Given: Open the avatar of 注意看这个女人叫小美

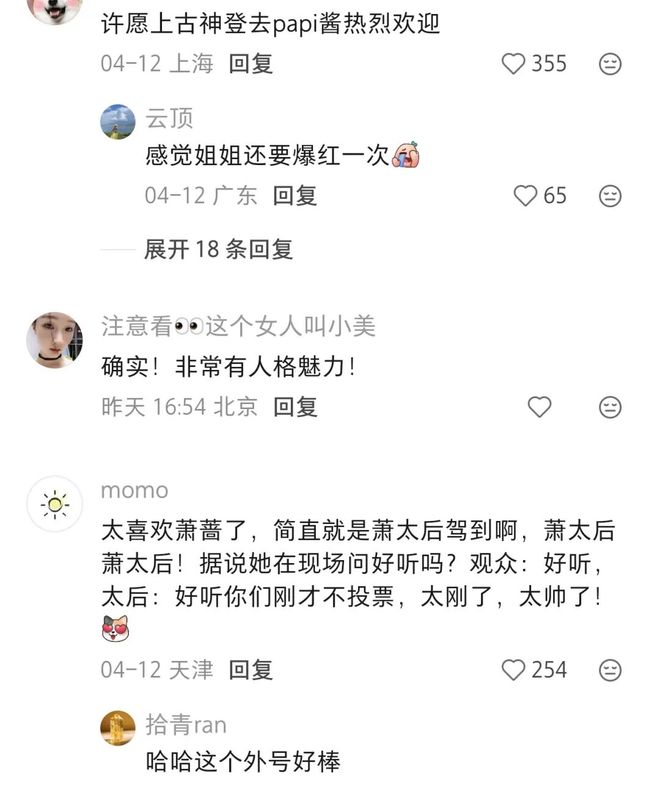Looking at the screenshot, I should pyautogui.click(x=54, y=340).
